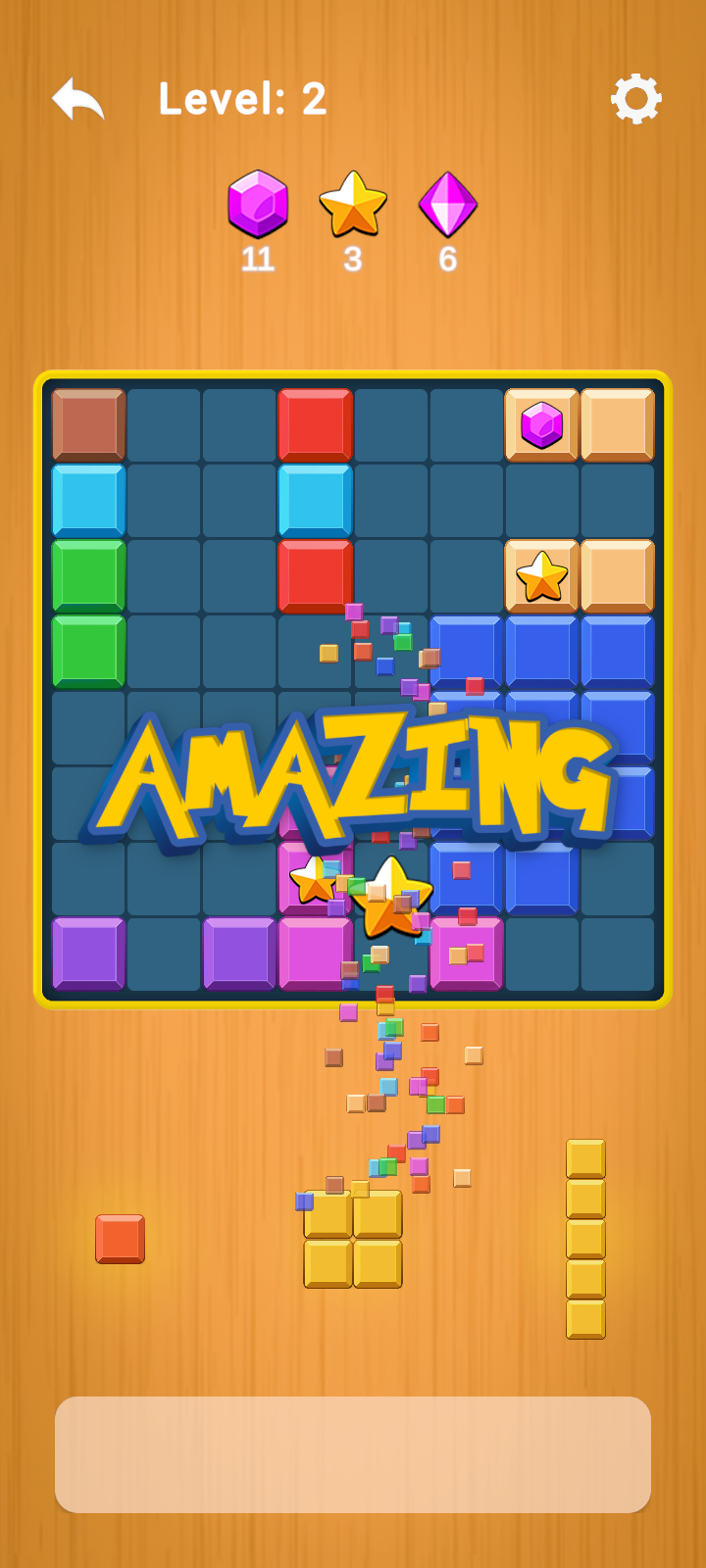Viewport: 706px width, 1568px height.
Task: Go back with the arrow icon
Action: 77,99
